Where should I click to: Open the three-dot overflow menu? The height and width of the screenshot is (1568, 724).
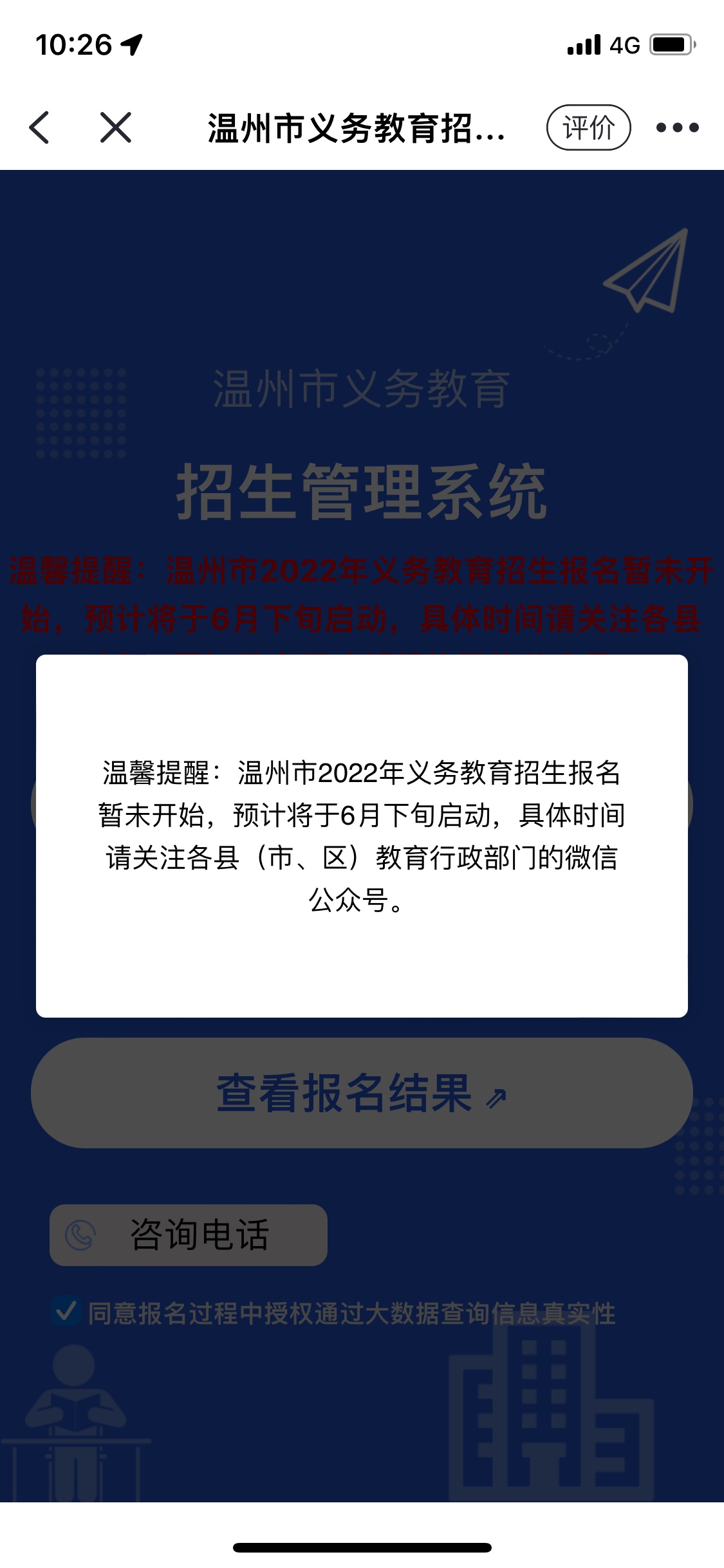pyautogui.click(x=677, y=127)
